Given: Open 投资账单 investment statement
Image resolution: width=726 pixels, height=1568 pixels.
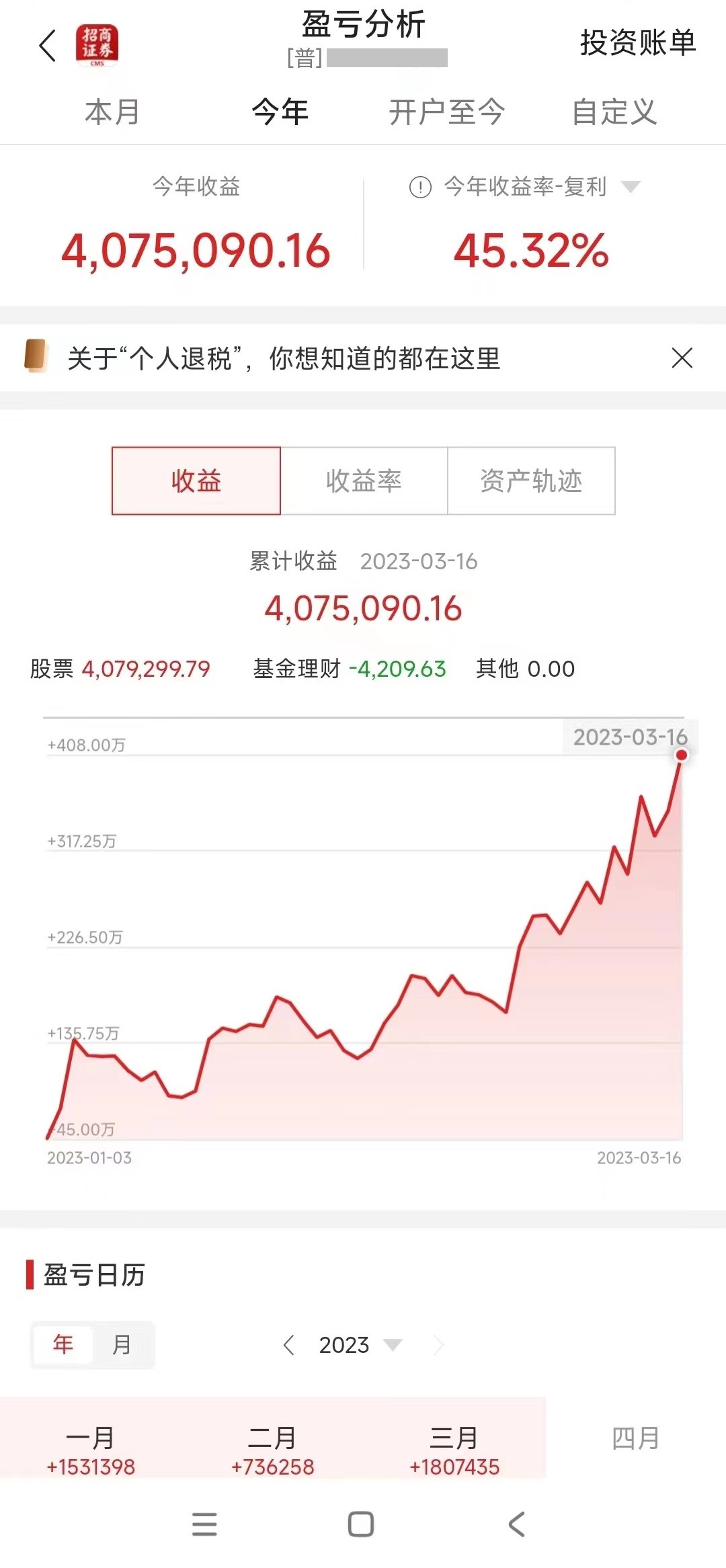Looking at the screenshot, I should 637,43.
